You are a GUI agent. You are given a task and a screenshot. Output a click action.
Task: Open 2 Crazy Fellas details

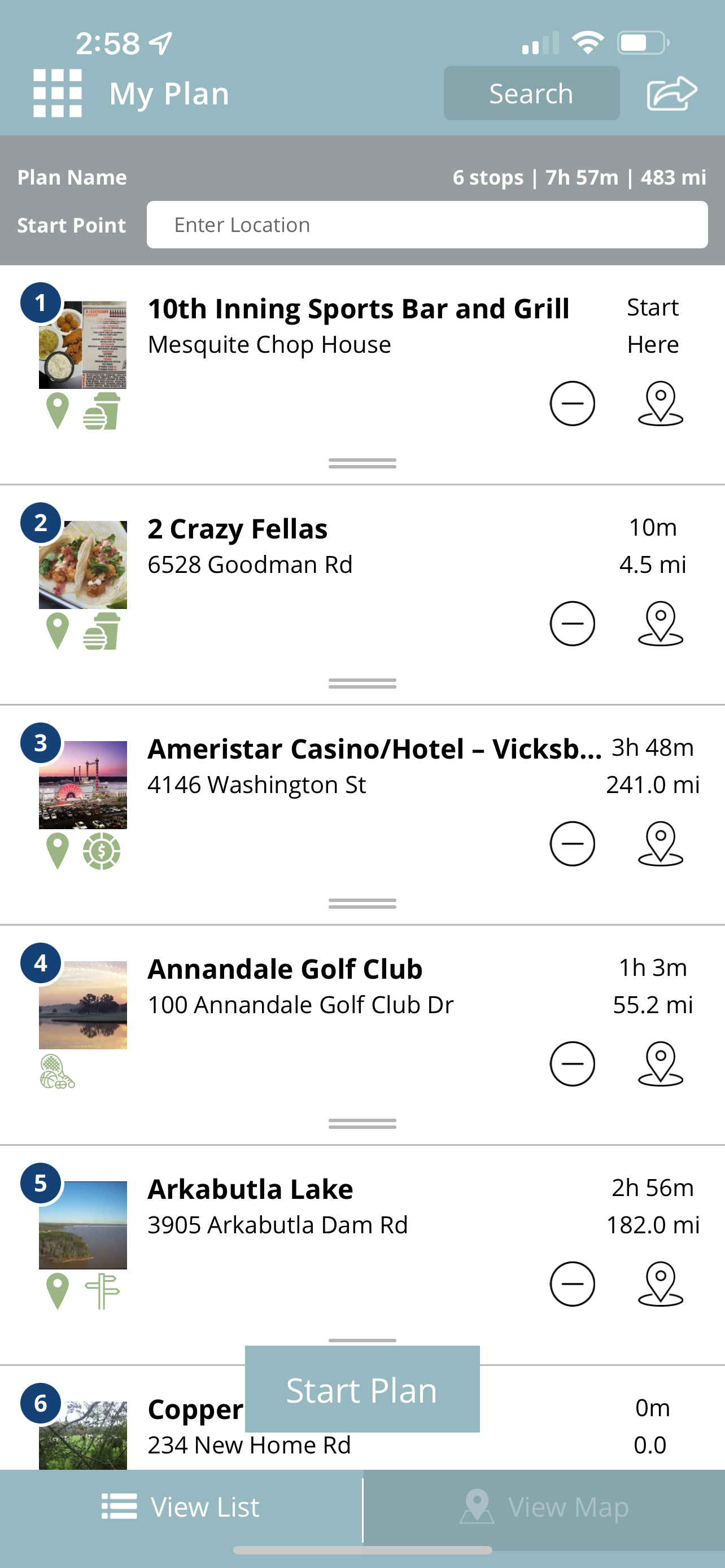coord(237,529)
